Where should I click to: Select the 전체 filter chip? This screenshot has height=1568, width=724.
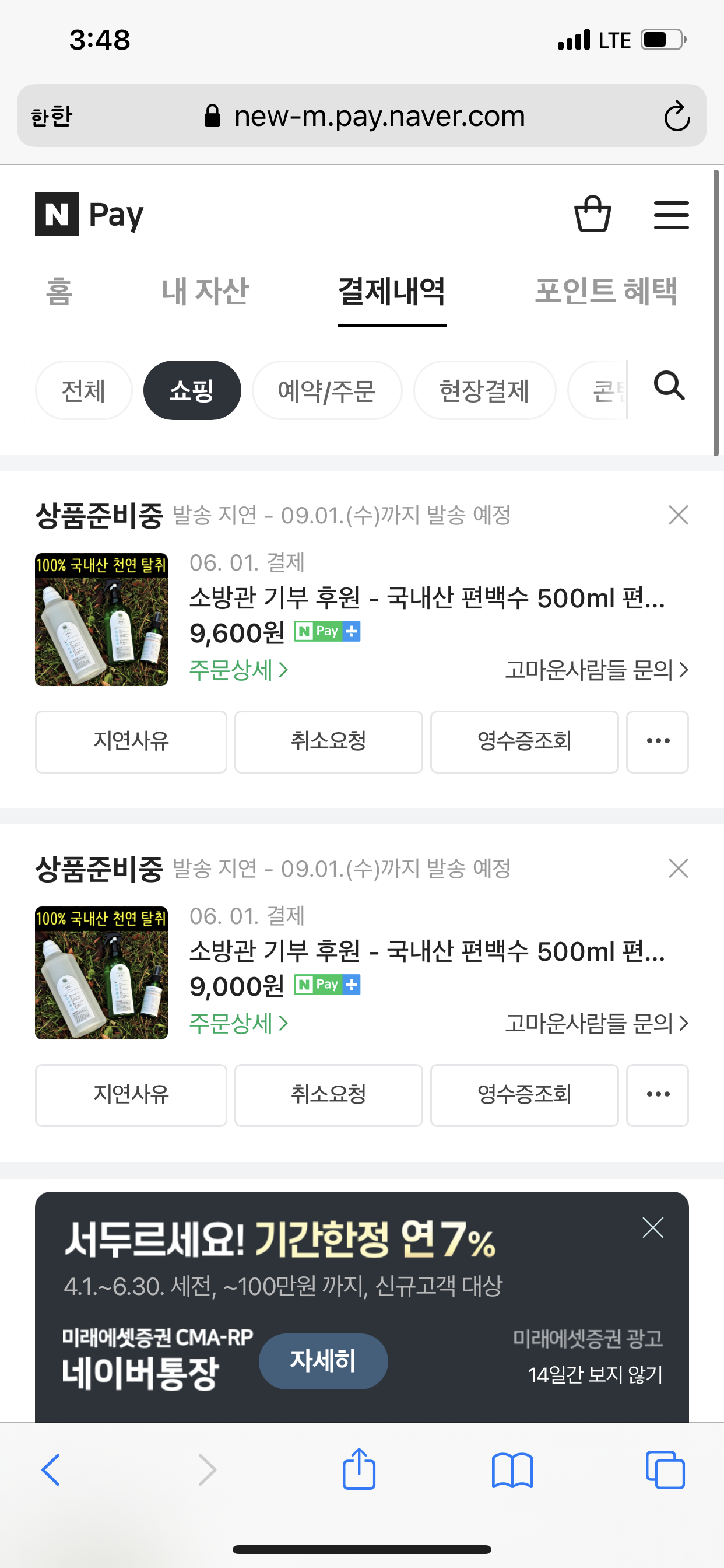pos(83,390)
